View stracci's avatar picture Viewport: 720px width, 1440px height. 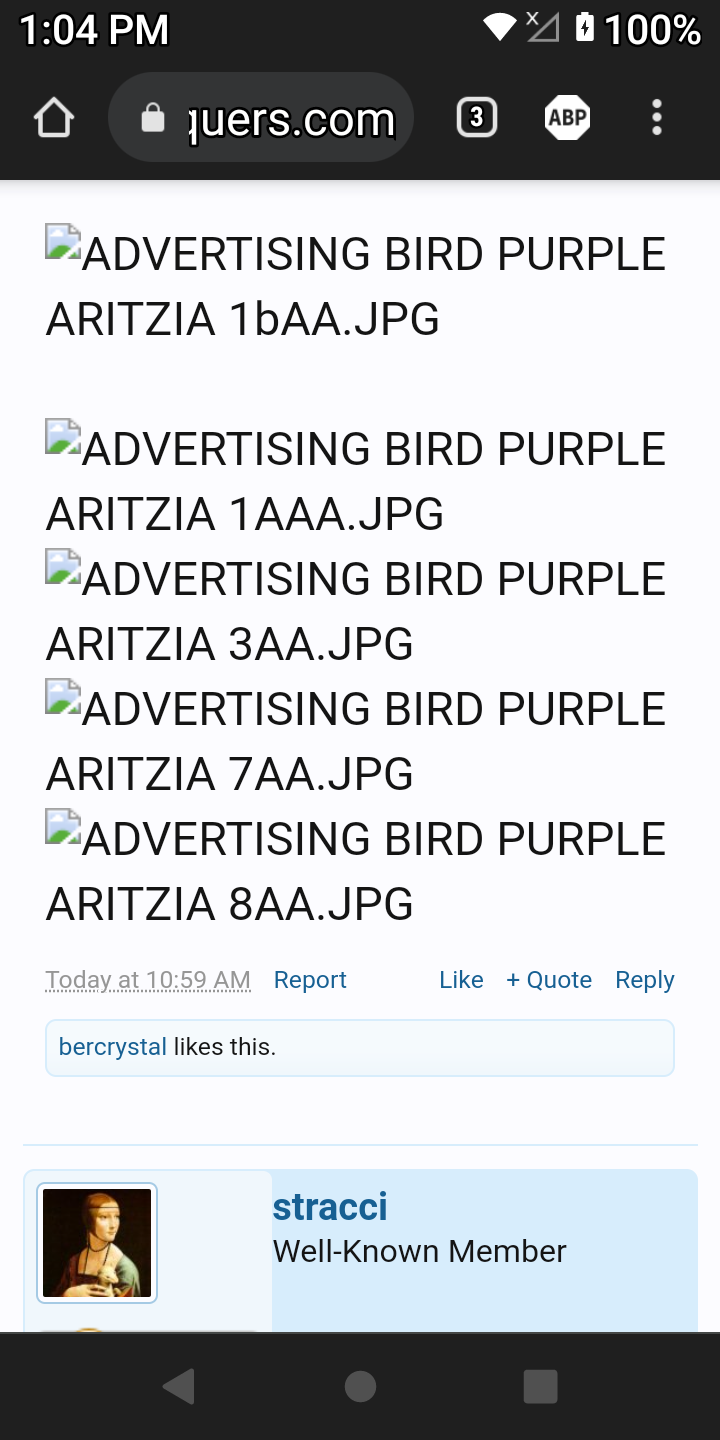coord(97,1243)
